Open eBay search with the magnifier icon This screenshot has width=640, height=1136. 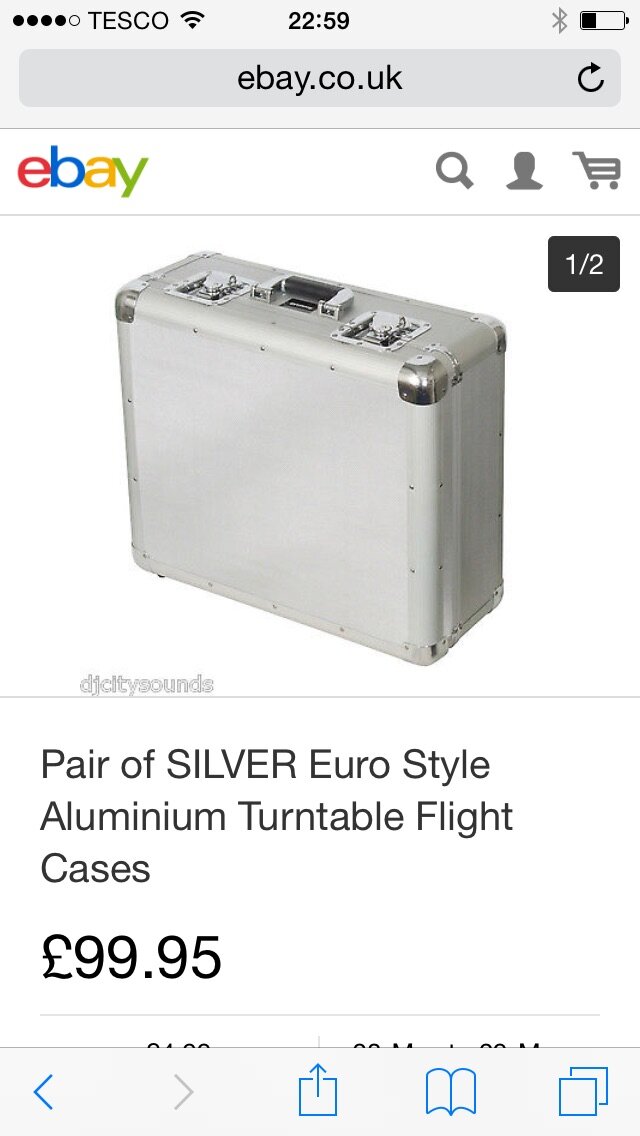454,172
